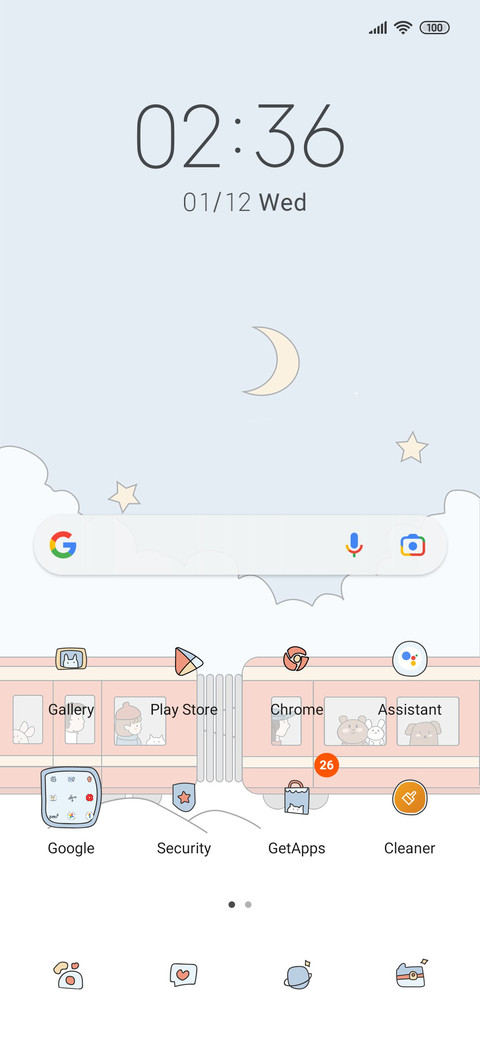This screenshot has width=480, height=1040.
Task: Open the phone dialer in dock
Action: tap(69, 974)
